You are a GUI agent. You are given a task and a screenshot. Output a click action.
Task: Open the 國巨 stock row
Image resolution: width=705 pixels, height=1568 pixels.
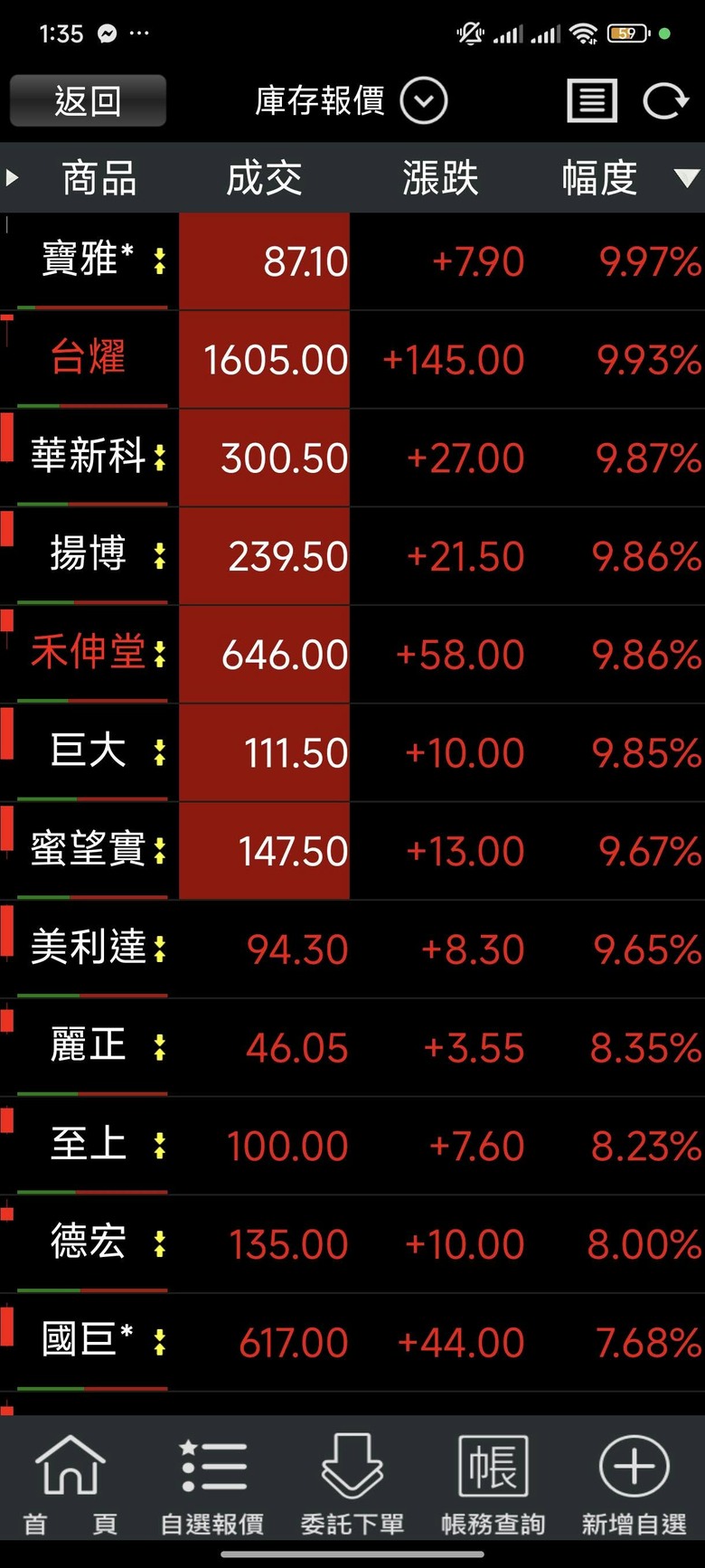[352, 1343]
